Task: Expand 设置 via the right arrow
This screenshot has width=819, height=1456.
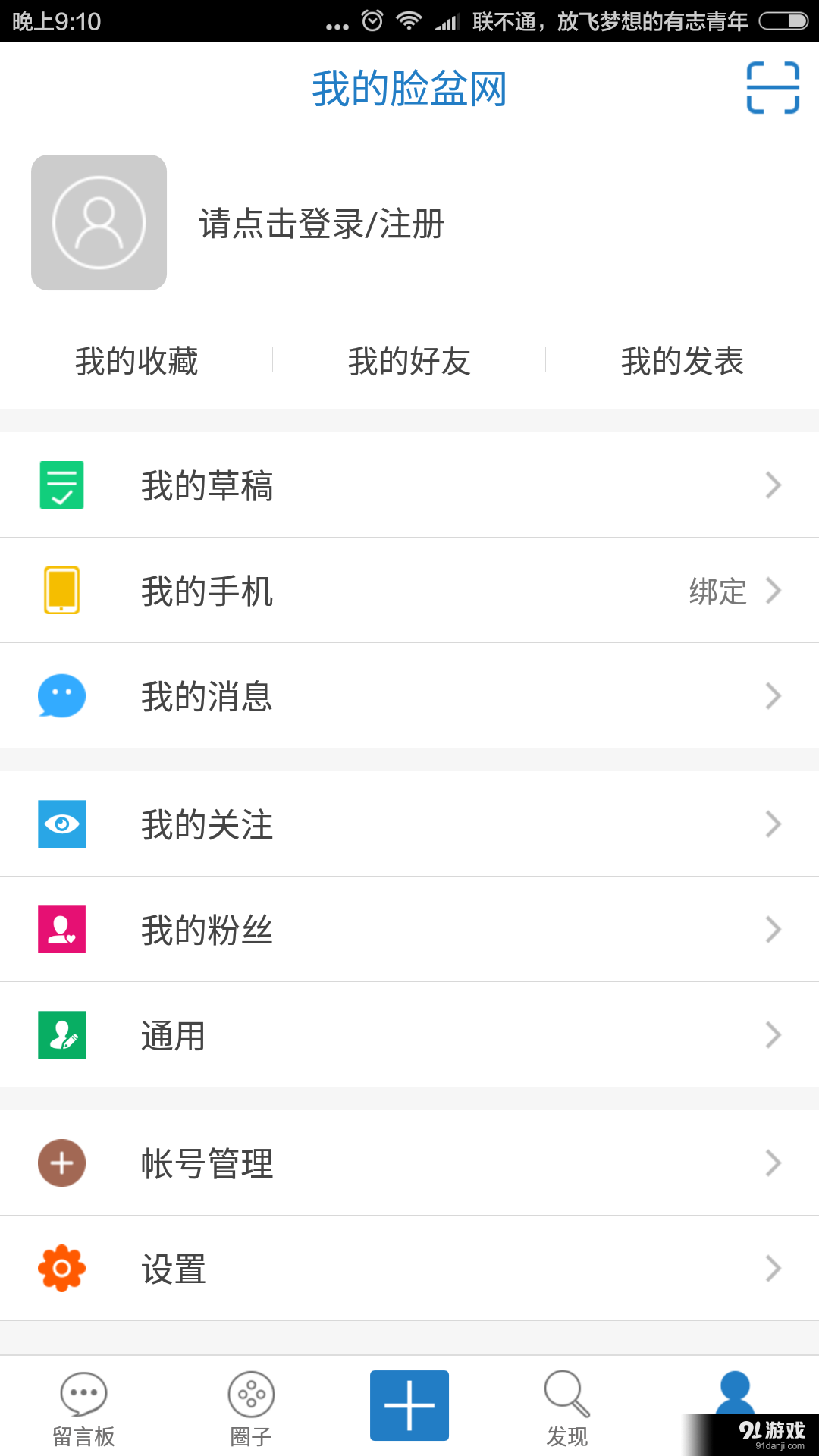Action: coord(773,1267)
